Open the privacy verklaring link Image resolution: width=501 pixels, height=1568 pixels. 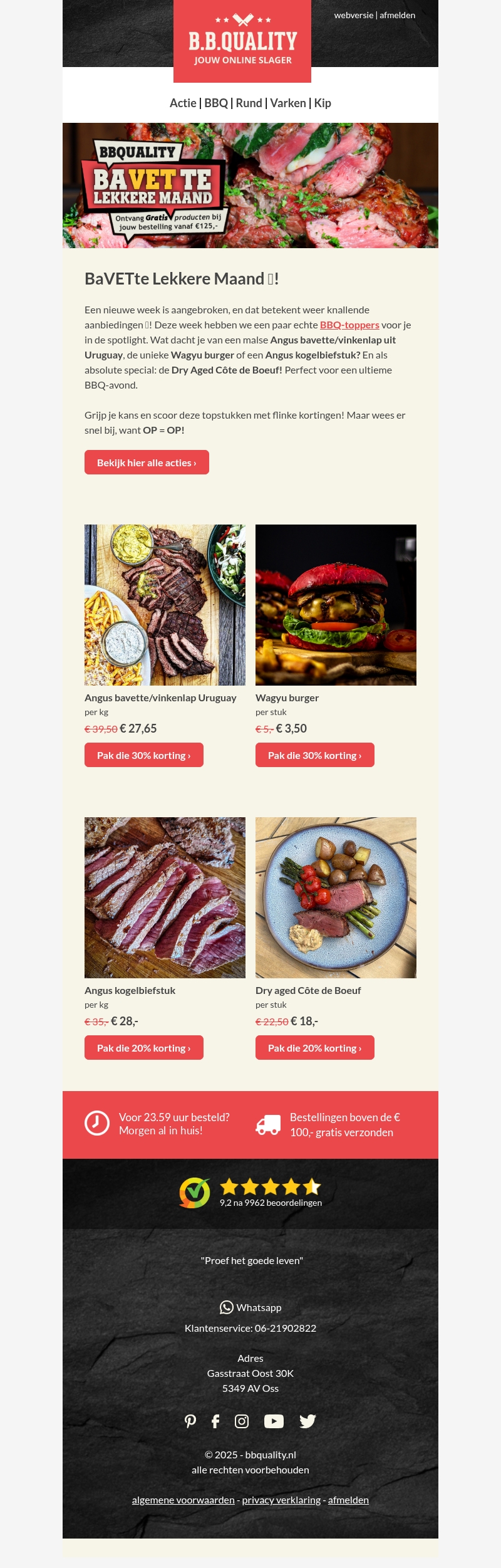[x=281, y=1500]
